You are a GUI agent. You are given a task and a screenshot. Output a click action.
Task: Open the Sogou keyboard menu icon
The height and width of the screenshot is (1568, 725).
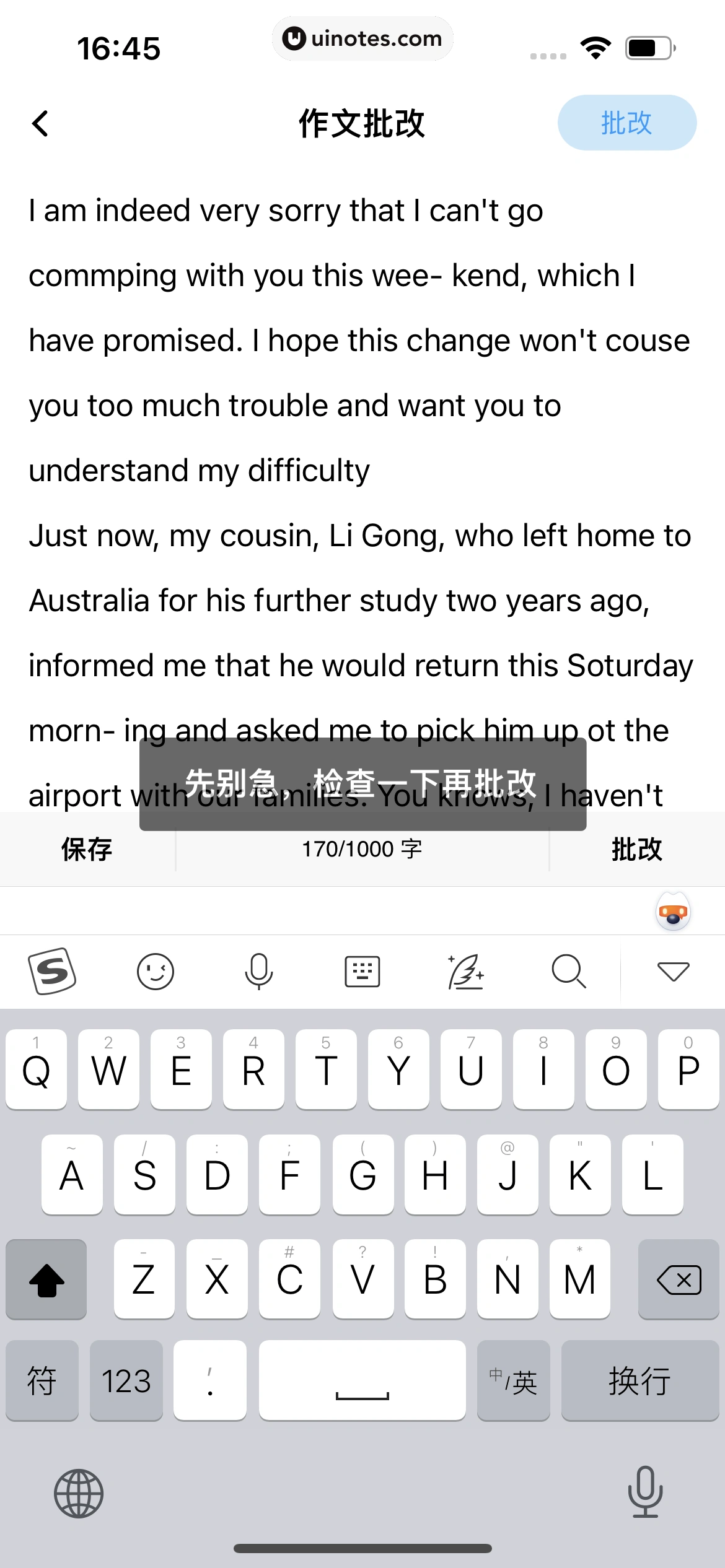53,971
